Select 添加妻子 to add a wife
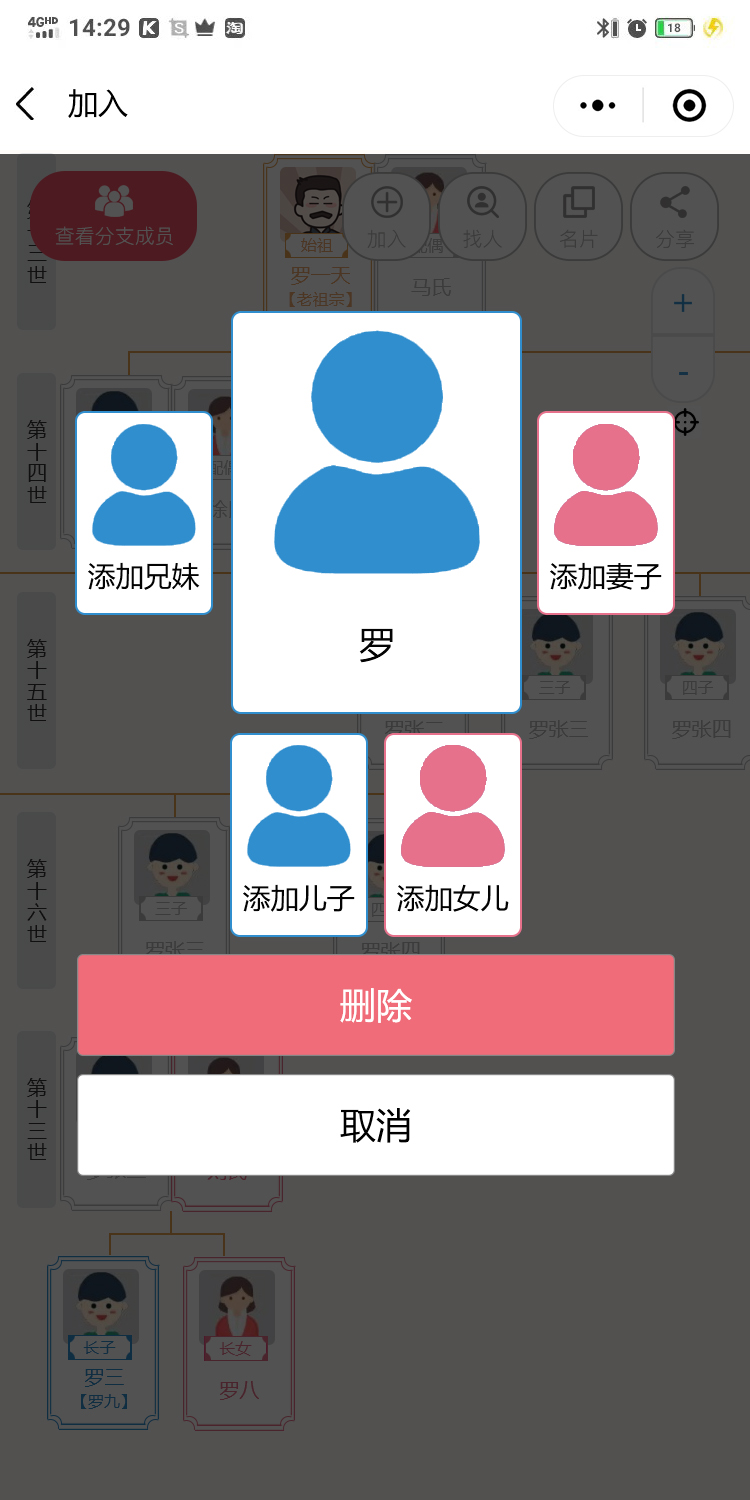This screenshot has height=1500, width=750. [606, 513]
